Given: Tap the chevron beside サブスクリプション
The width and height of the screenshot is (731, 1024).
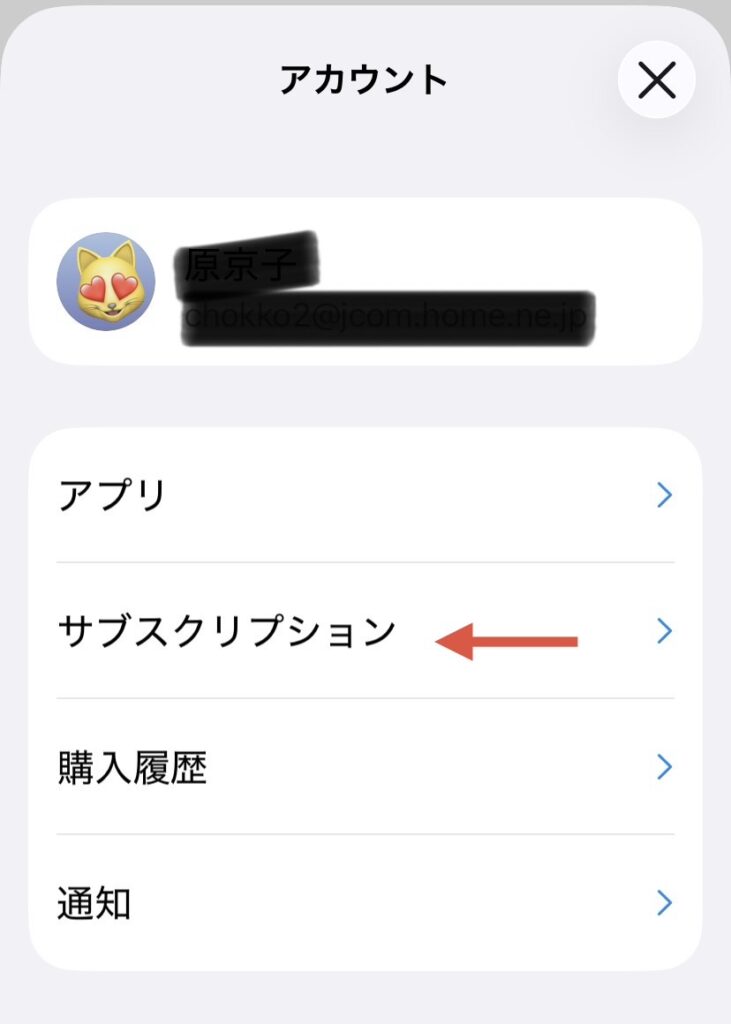Looking at the screenshot, I should pos(662,631).
